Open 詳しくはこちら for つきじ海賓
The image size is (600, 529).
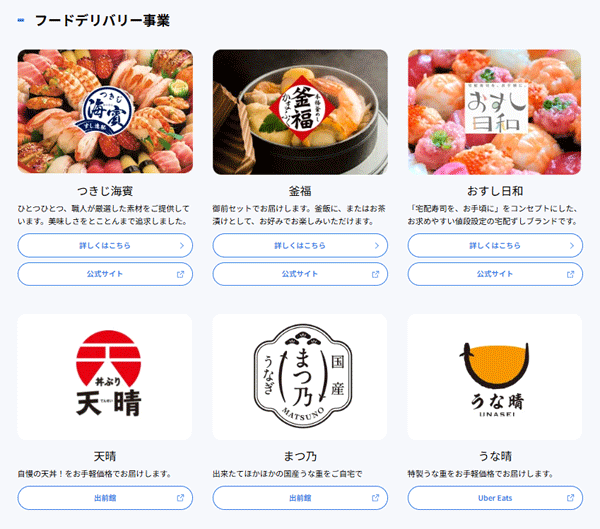click(105, 245)
